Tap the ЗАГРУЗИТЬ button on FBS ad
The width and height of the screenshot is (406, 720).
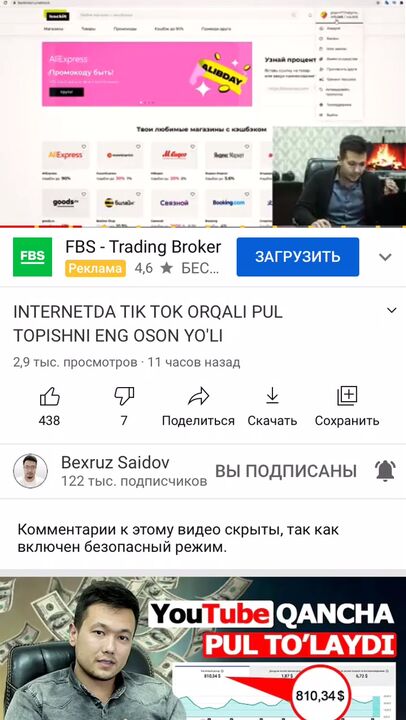point(298,257)
